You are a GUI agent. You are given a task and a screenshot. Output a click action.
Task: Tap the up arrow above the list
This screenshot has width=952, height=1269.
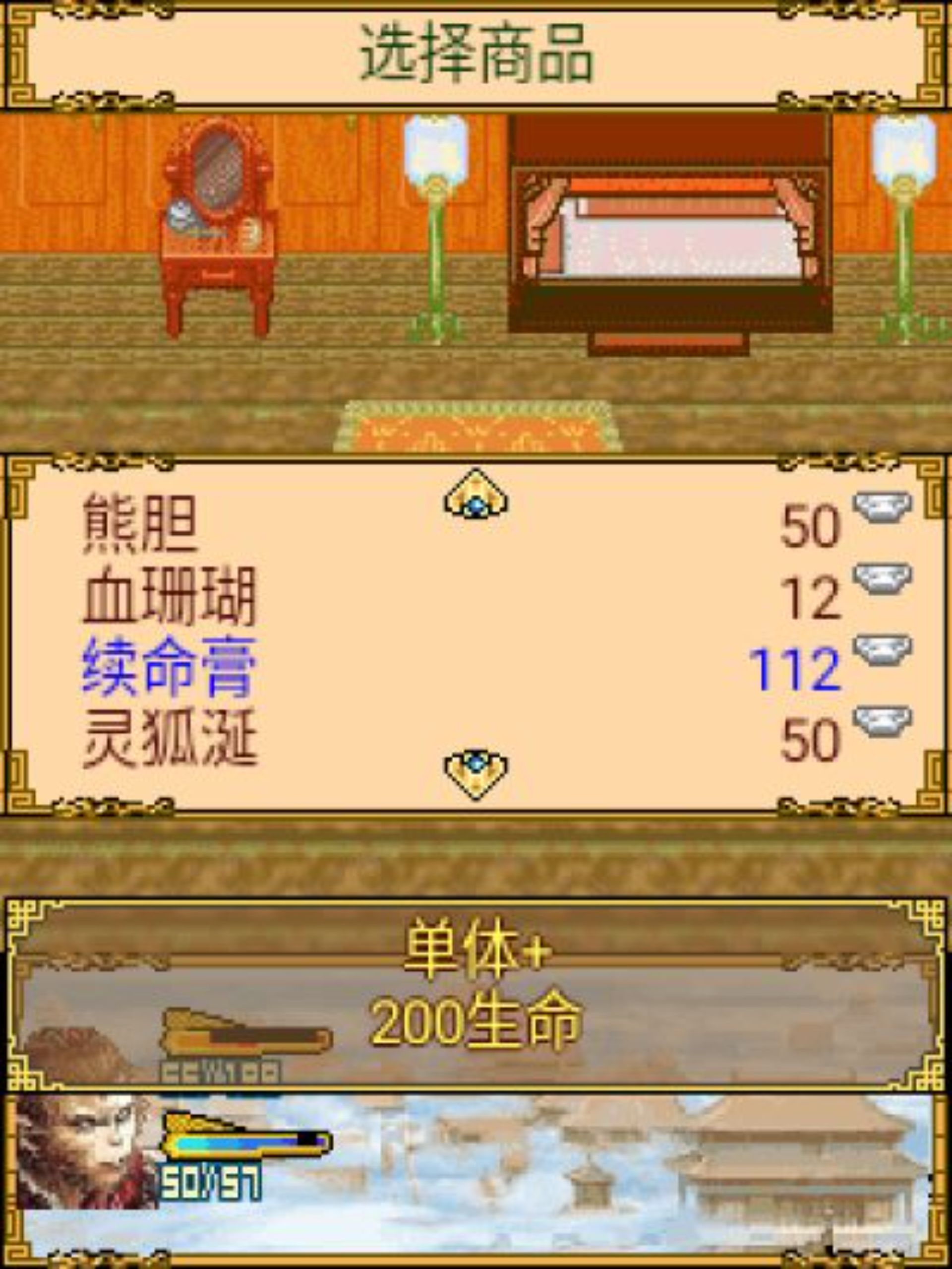pyautogui.click(x=476, y=495)
